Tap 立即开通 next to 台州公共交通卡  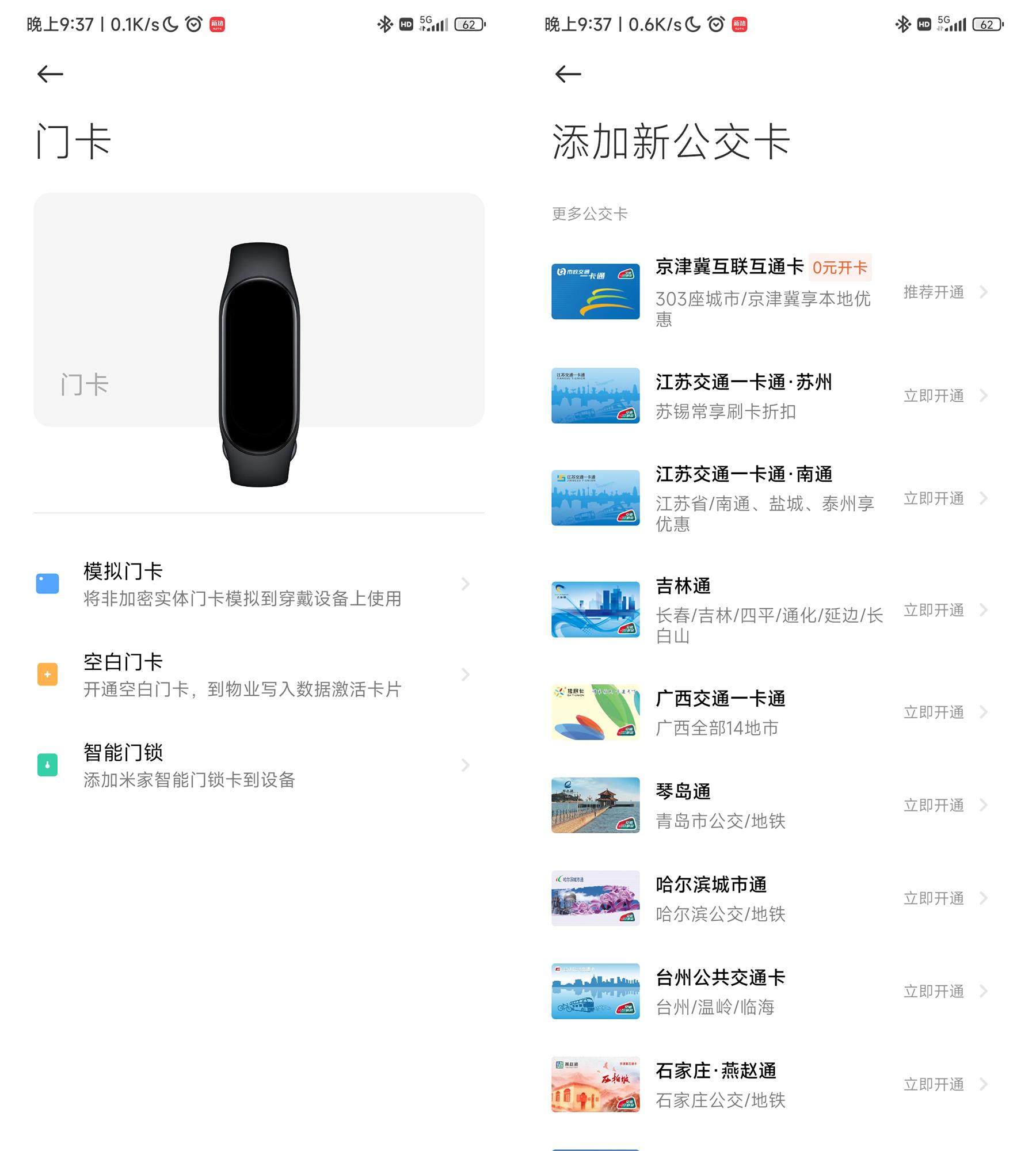pos(934,991)
